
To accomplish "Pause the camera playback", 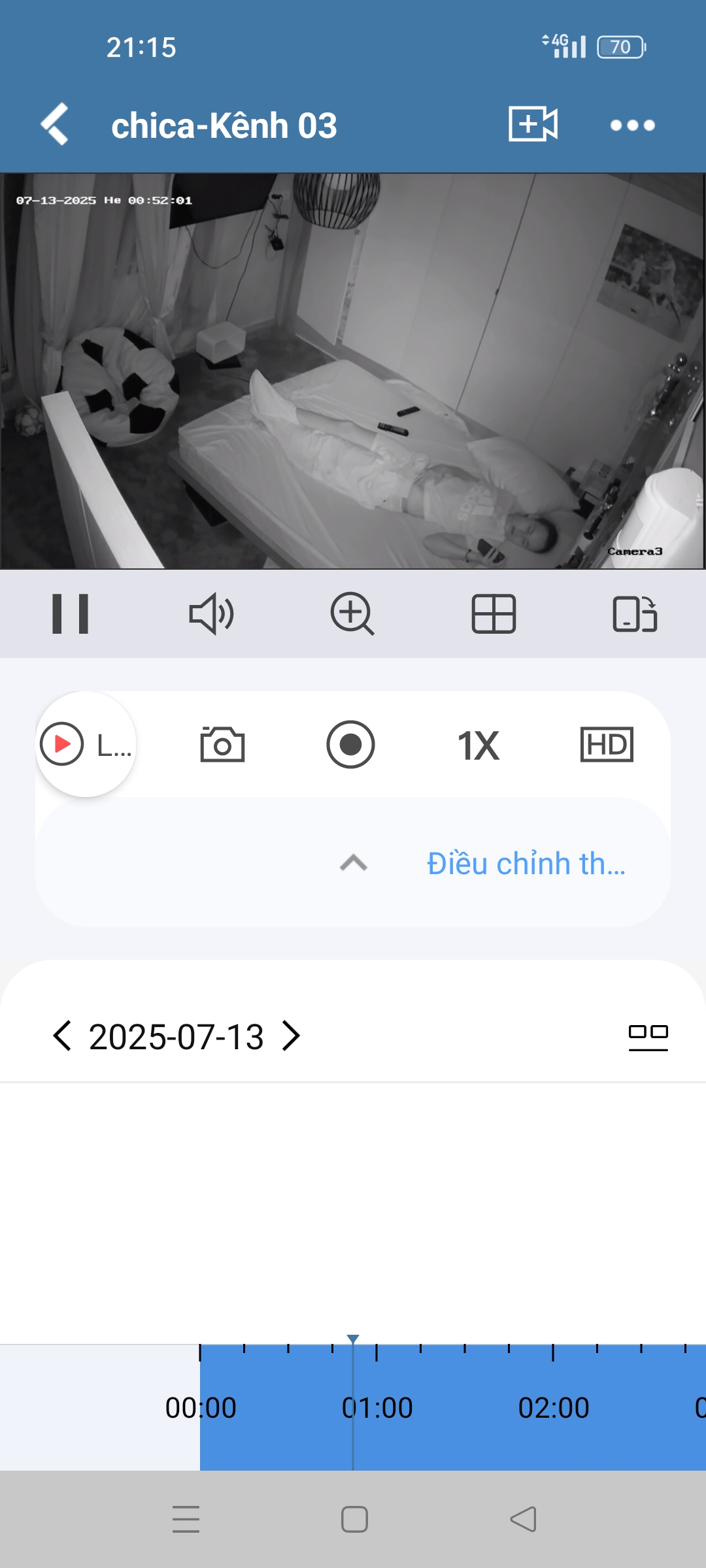I will click(71, 613).
